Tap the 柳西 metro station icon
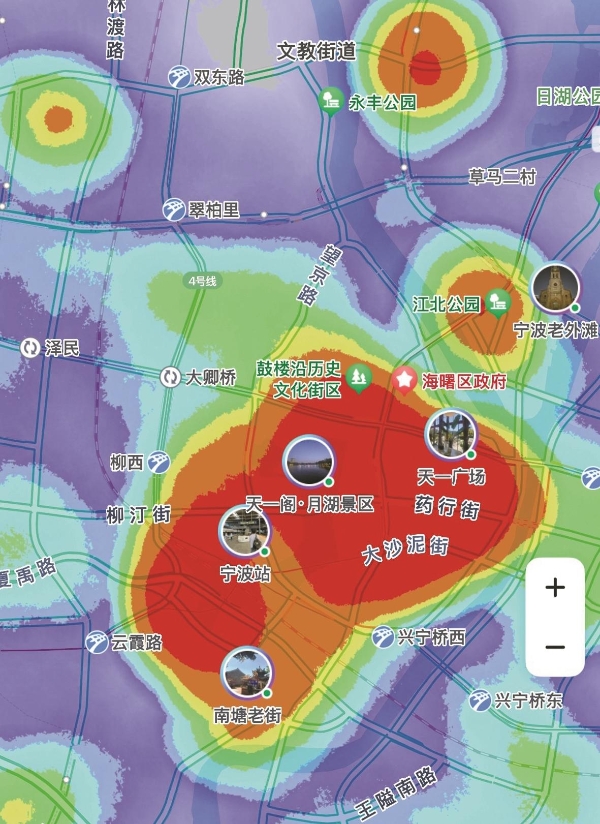 pos(159,462)
